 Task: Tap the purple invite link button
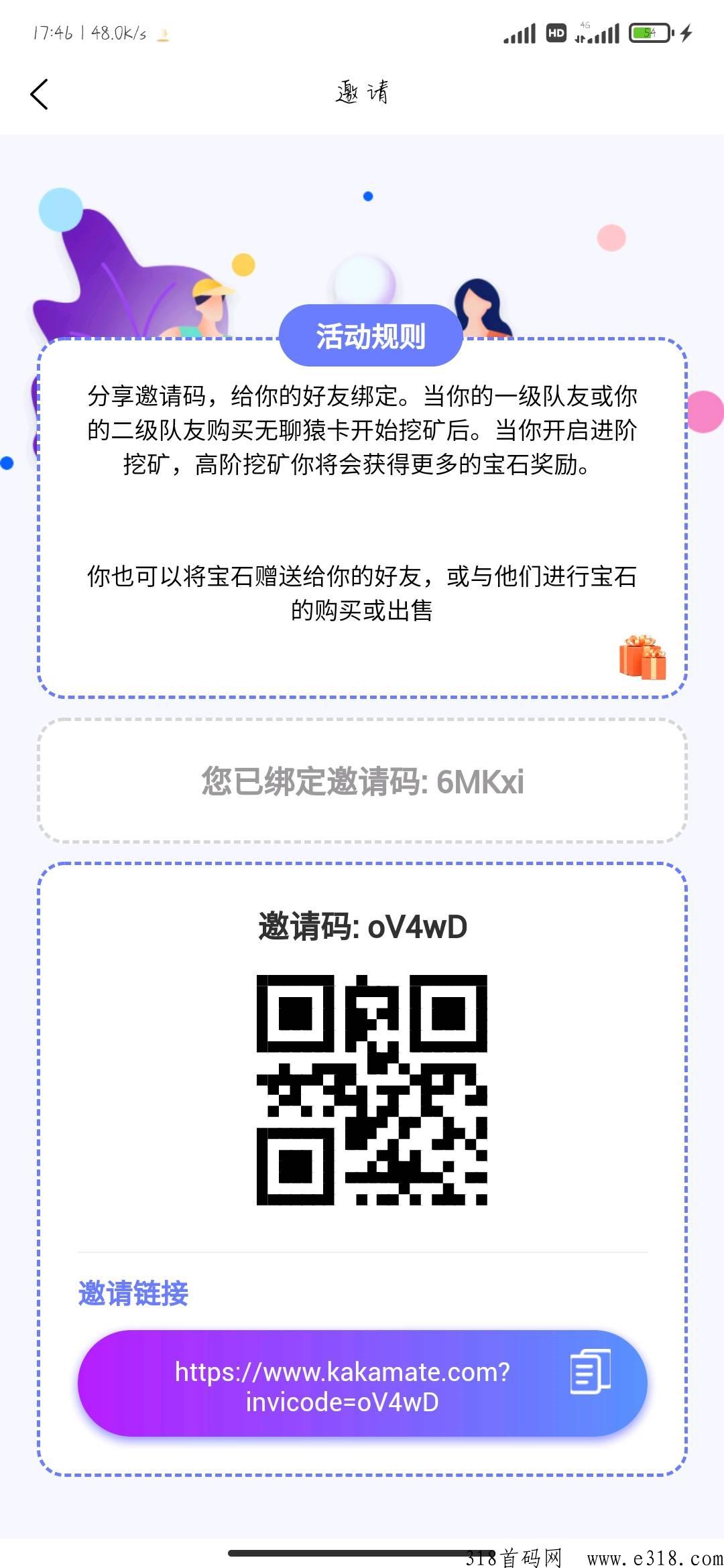tap(342, 1386)
